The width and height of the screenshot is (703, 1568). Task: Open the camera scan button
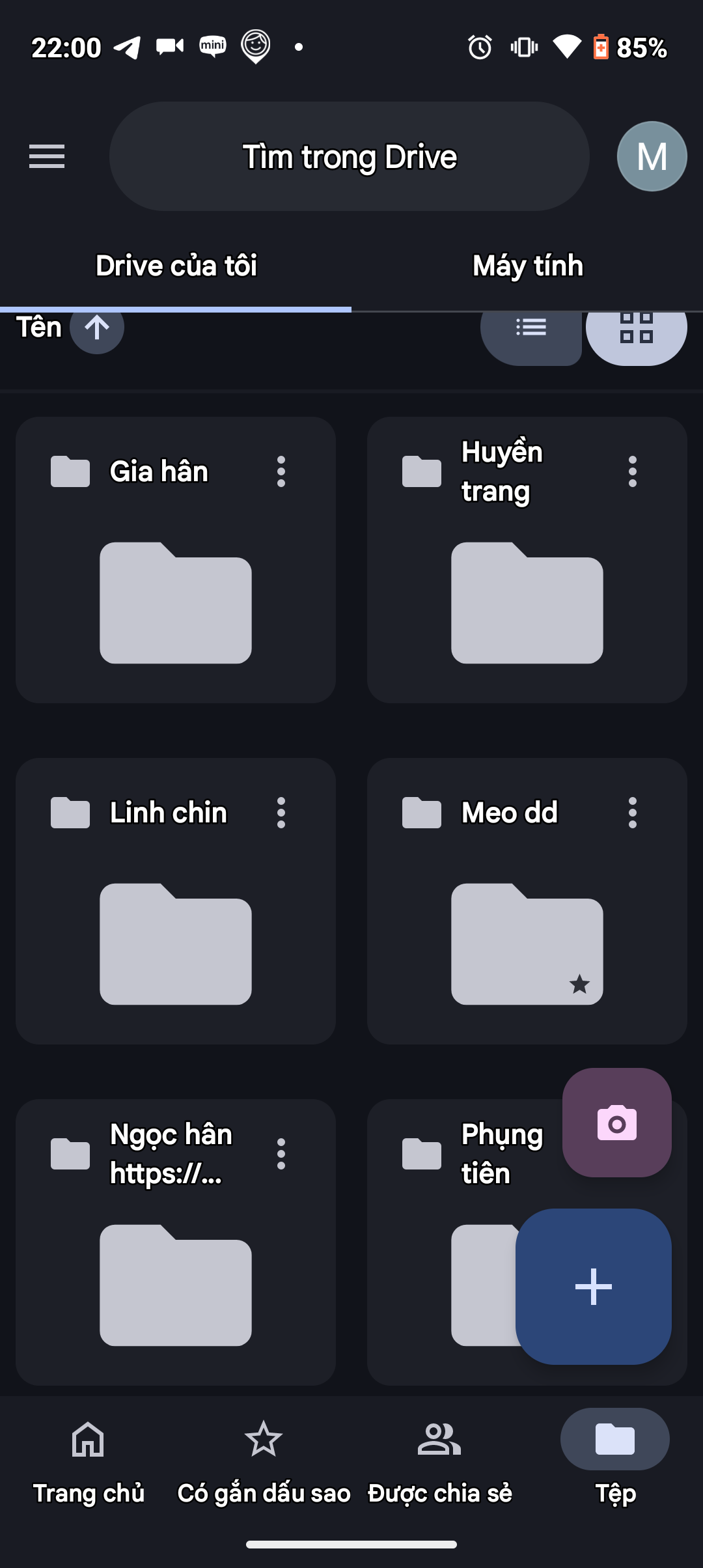(x=616, y=1124)
